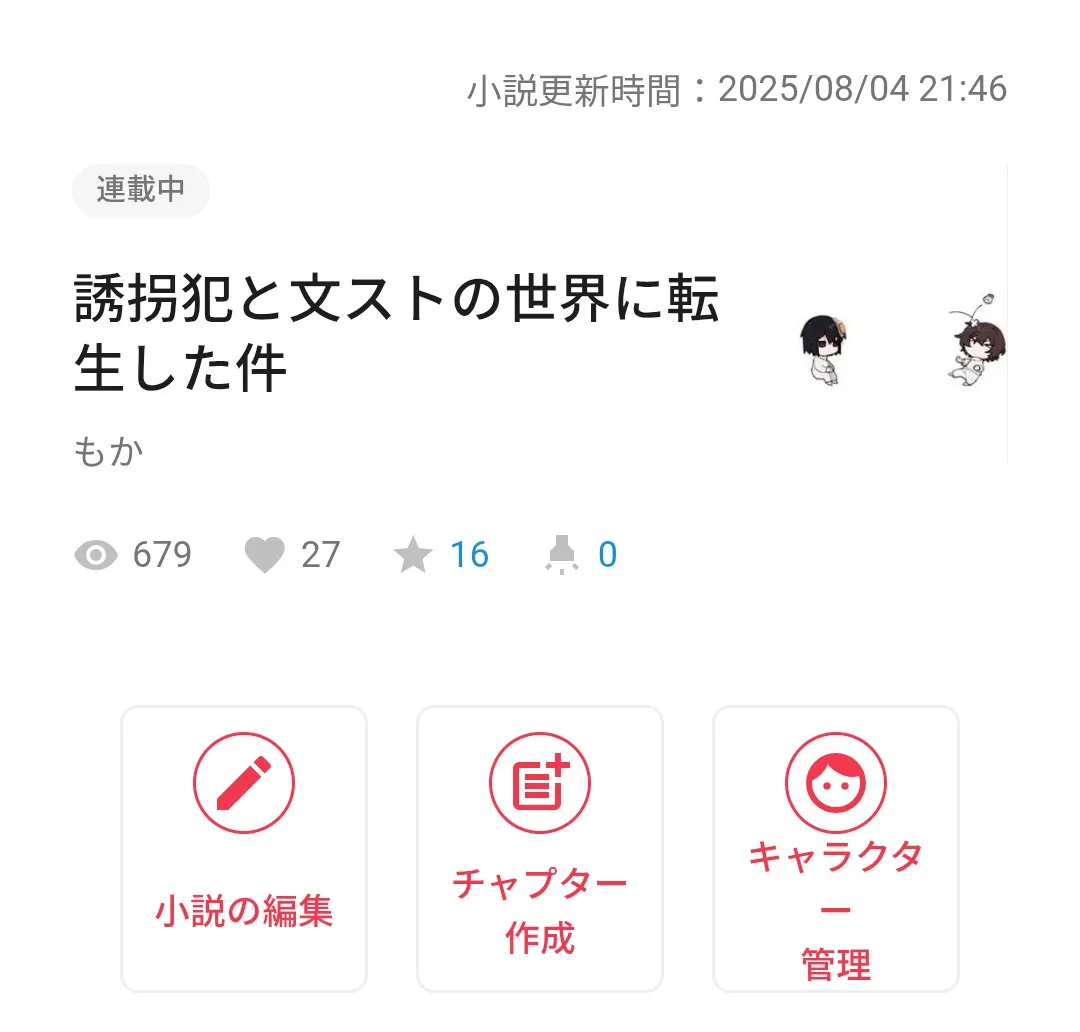Open the star count 16 link
This screenshot has width=1080, height=1032.
pos(468,554)
